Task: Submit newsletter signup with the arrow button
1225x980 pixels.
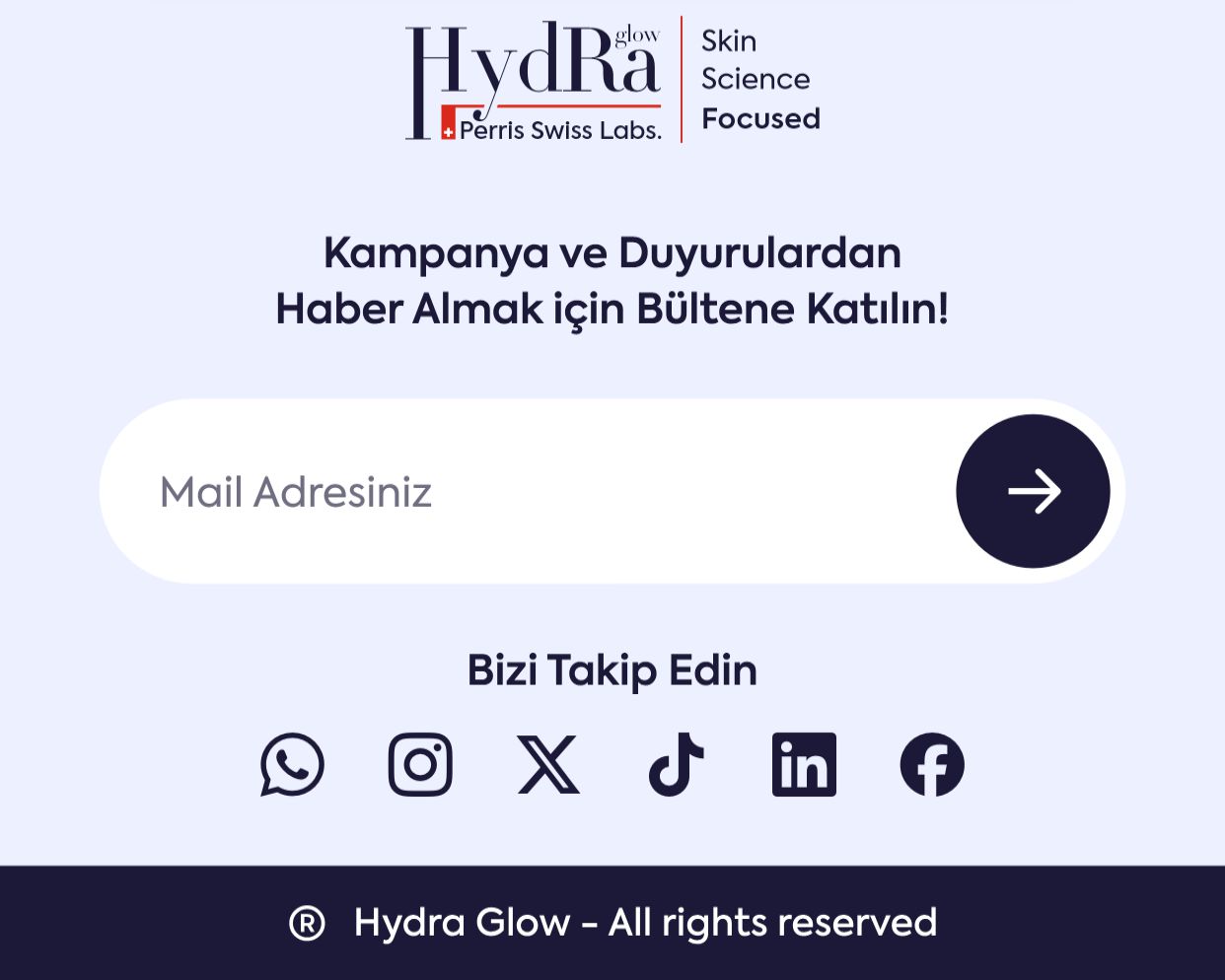Action: point(1033,491)
